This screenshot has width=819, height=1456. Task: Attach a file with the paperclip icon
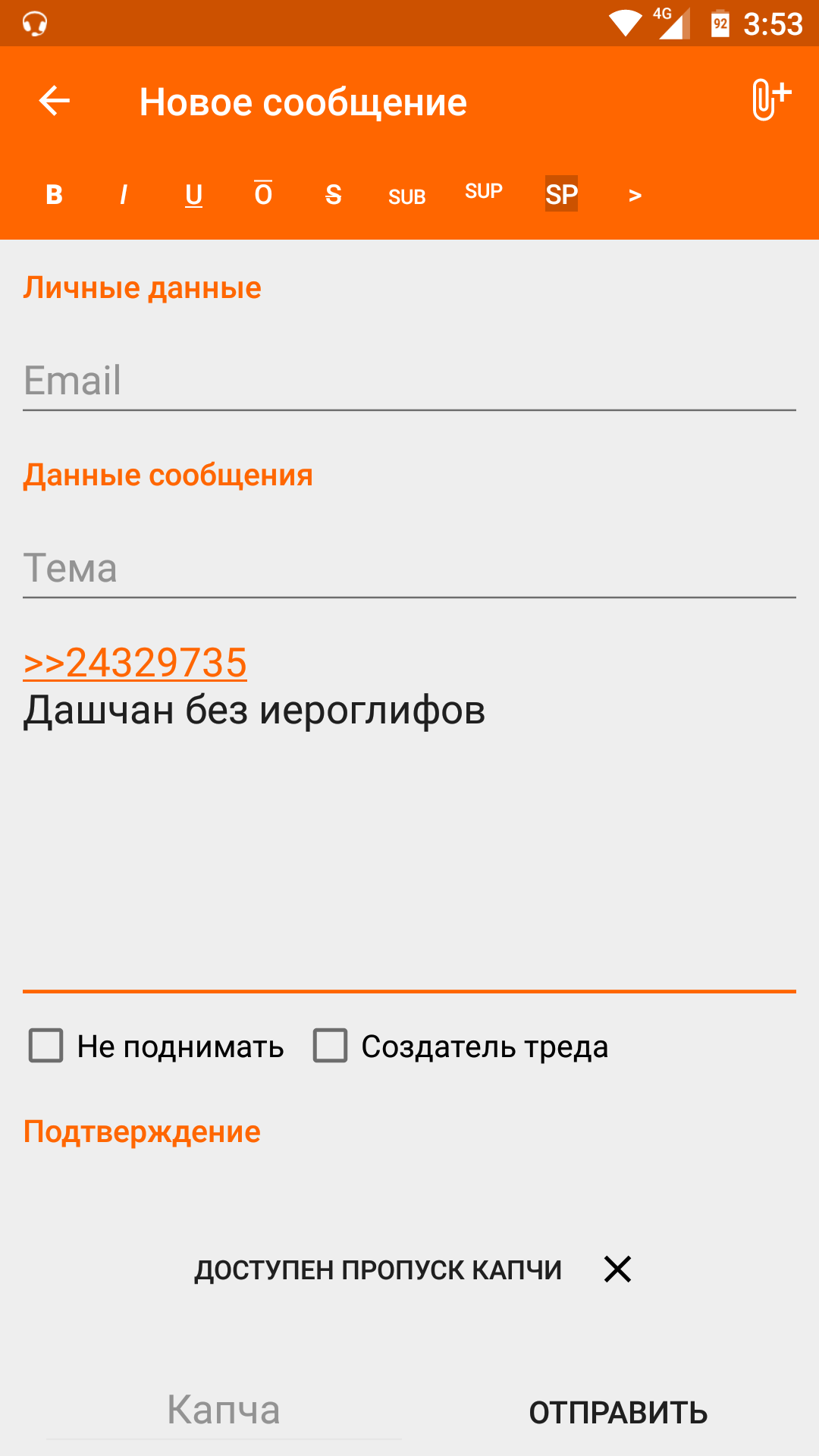(x=771, y=99)
